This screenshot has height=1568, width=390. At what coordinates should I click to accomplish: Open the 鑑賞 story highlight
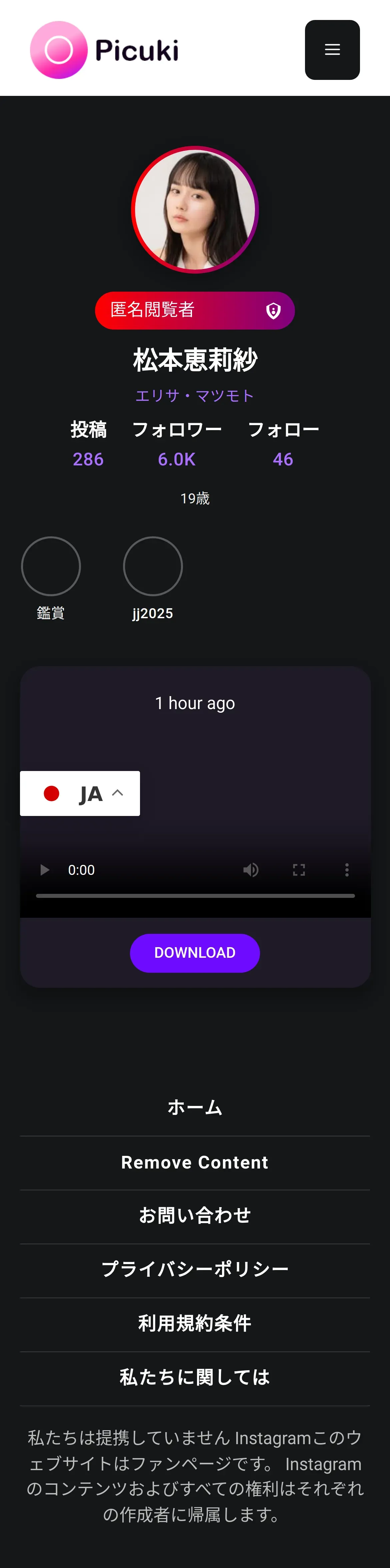51,566
